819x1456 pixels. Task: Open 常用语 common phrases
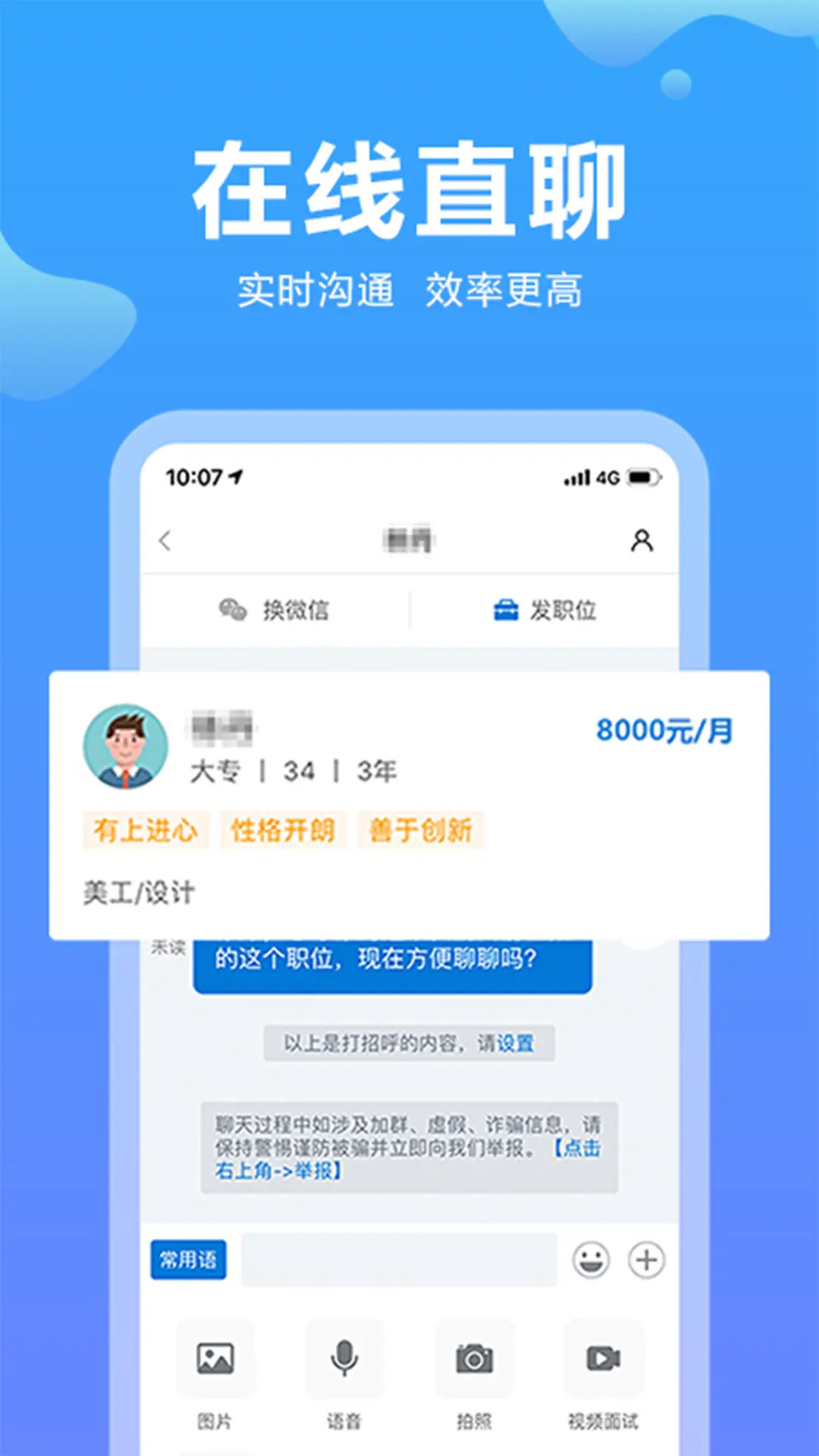188,1260
